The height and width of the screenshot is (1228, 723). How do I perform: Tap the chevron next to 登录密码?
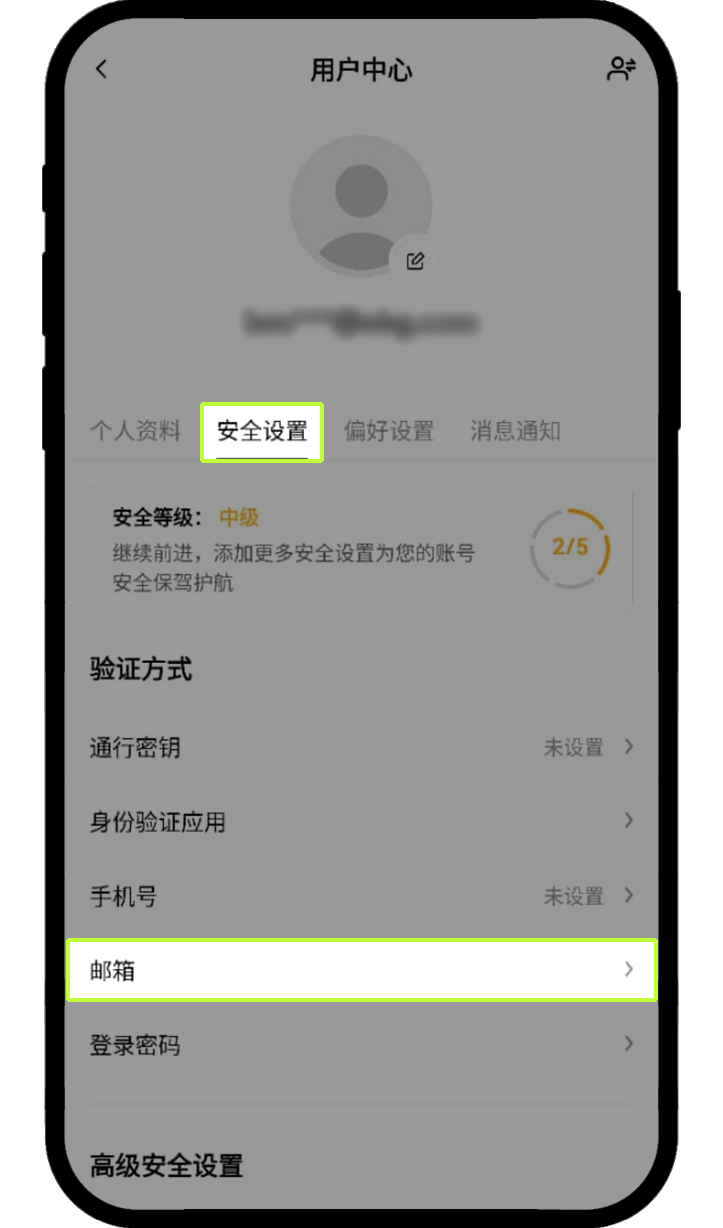pyautogui.click(x=630, y=1044)
